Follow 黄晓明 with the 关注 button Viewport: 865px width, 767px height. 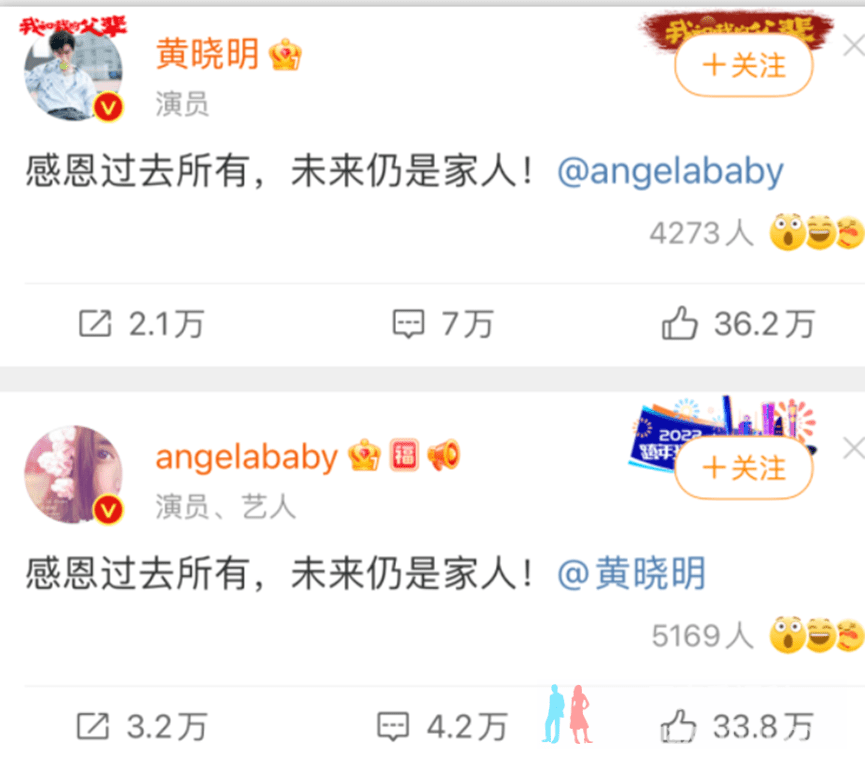point(744,66)
